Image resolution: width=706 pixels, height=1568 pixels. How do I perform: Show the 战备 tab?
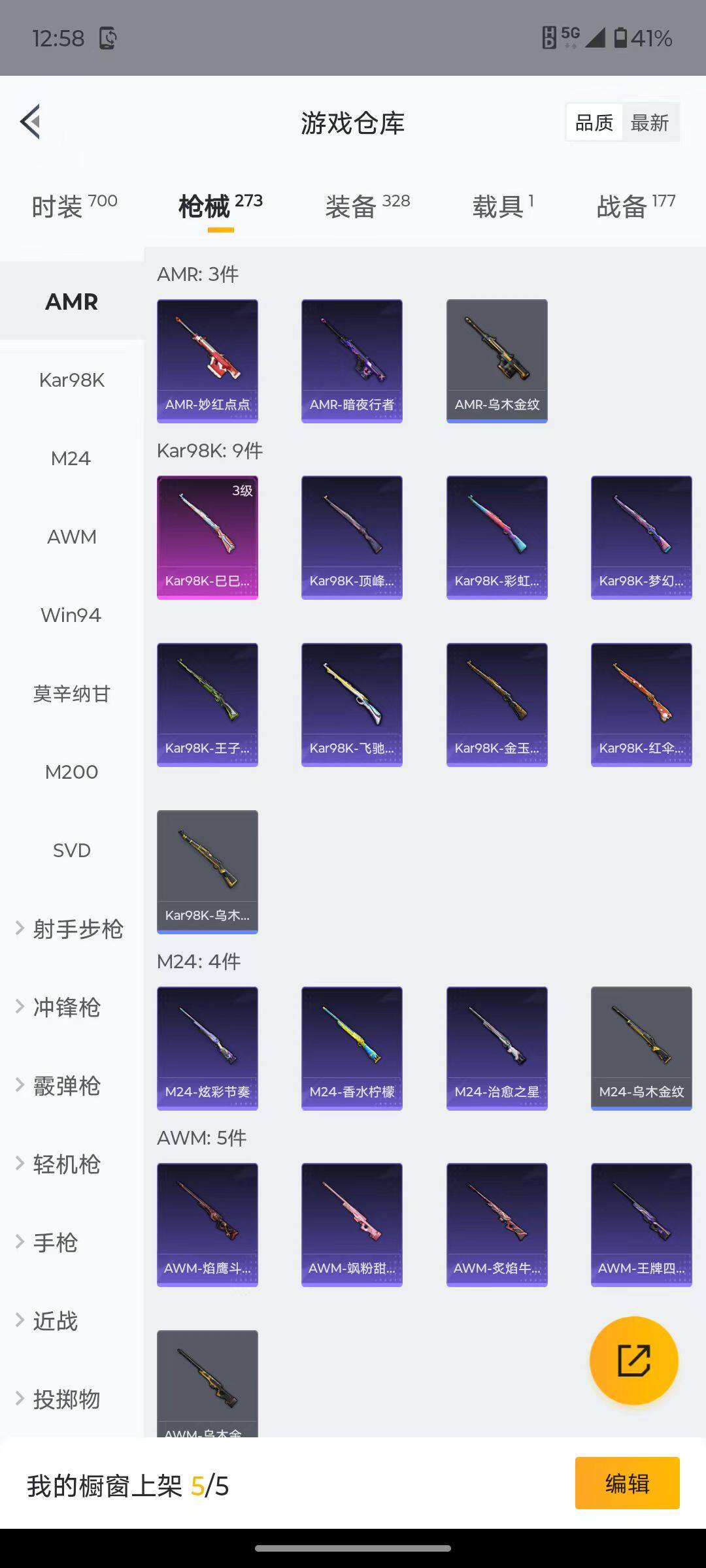(635, 206)
